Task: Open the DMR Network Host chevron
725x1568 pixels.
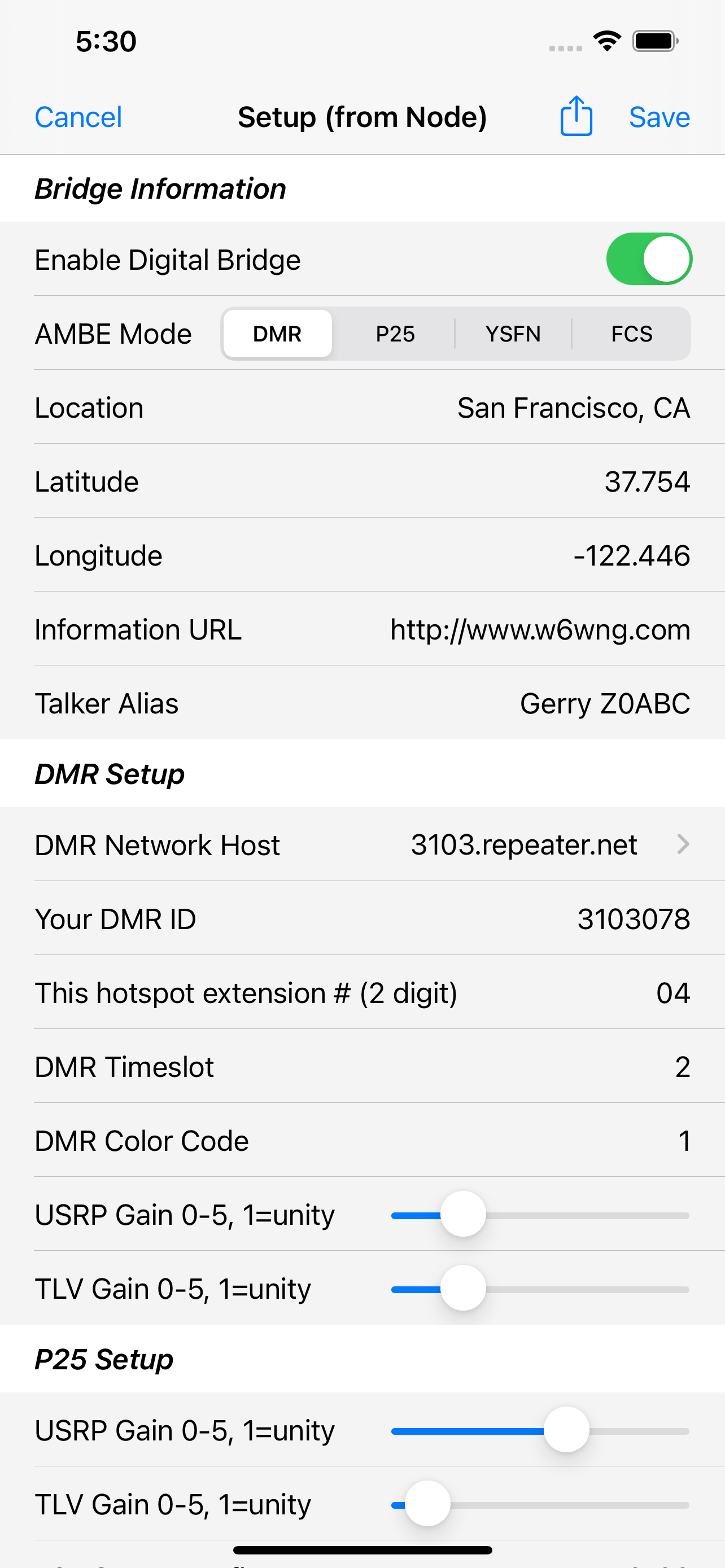Action: [x=683, y=844]
